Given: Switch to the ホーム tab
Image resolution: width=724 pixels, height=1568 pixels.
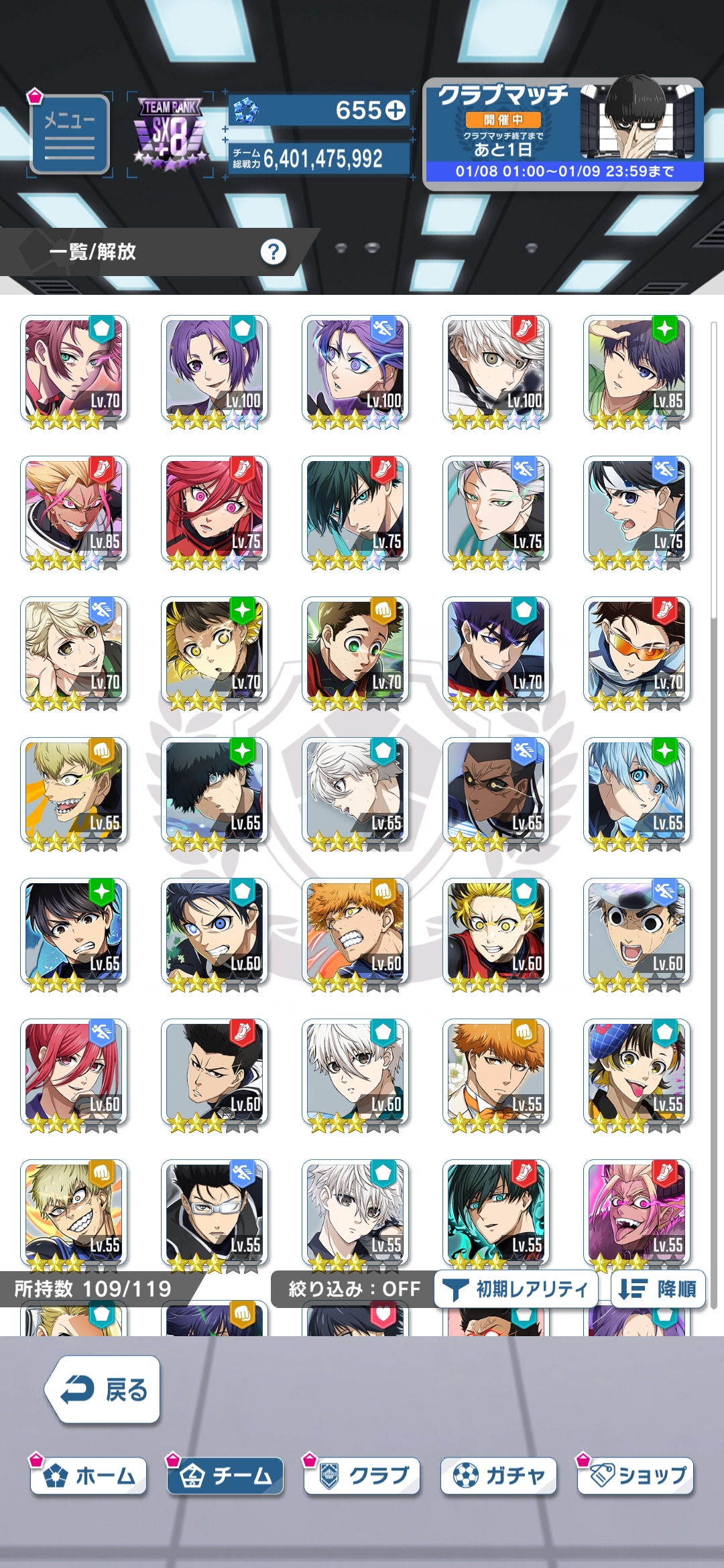Looking at the screenshot, I should tap(88, 1476).
